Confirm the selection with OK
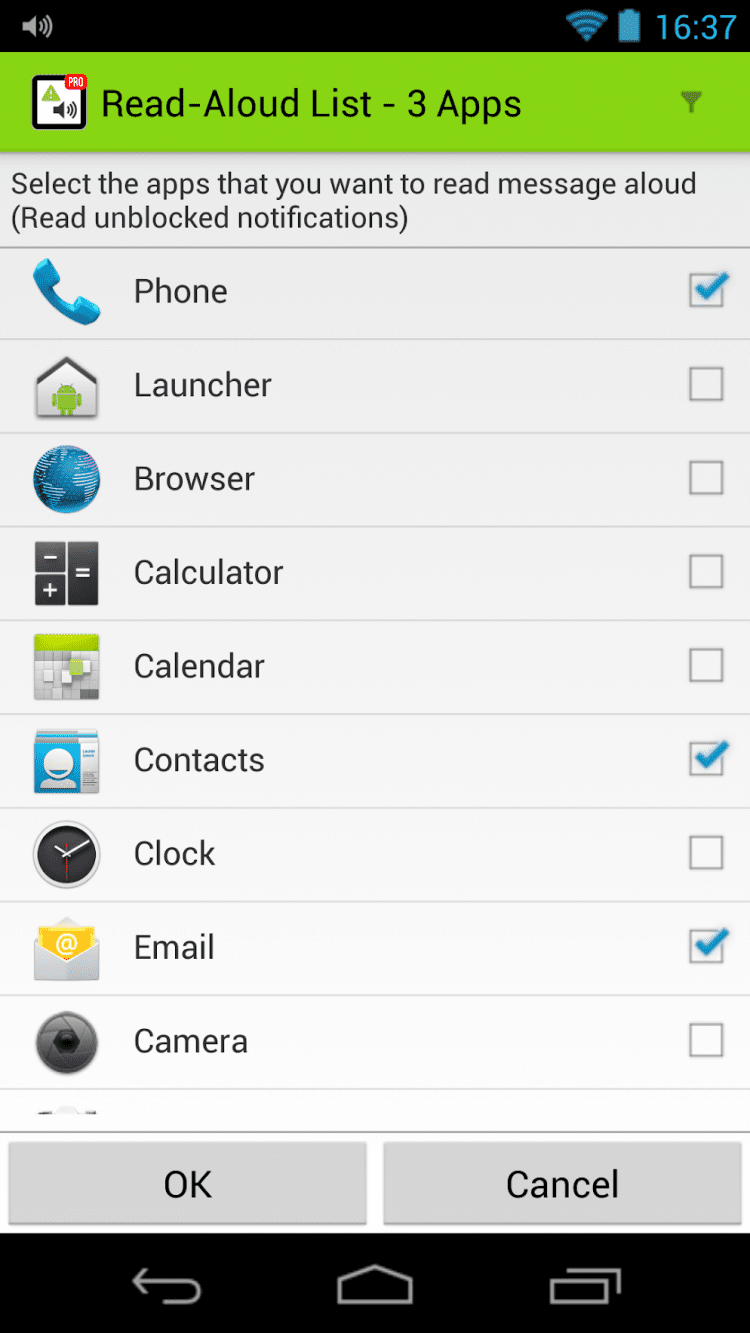 [x=188, y=1184]
